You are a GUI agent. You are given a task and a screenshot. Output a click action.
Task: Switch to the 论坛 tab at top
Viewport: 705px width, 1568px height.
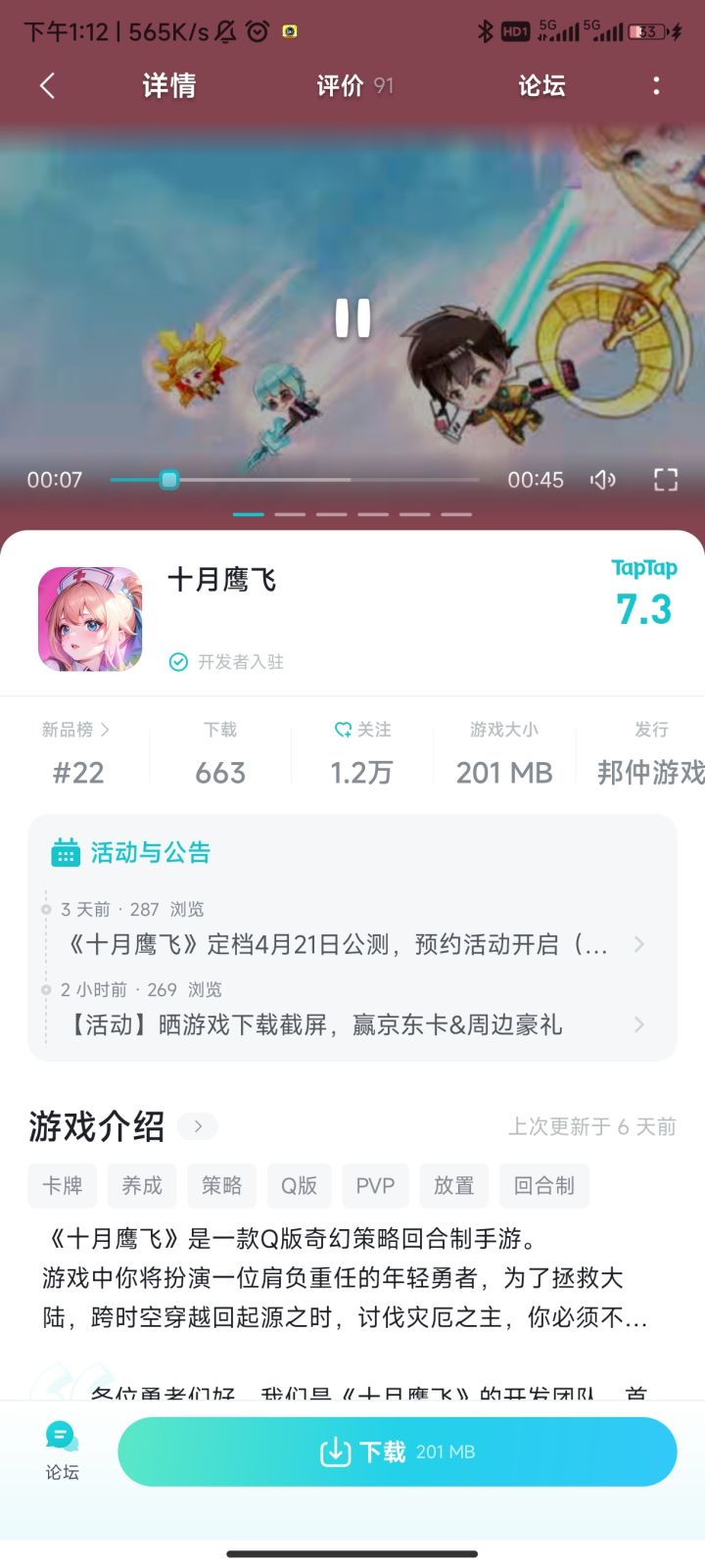(x=540, y=86)
